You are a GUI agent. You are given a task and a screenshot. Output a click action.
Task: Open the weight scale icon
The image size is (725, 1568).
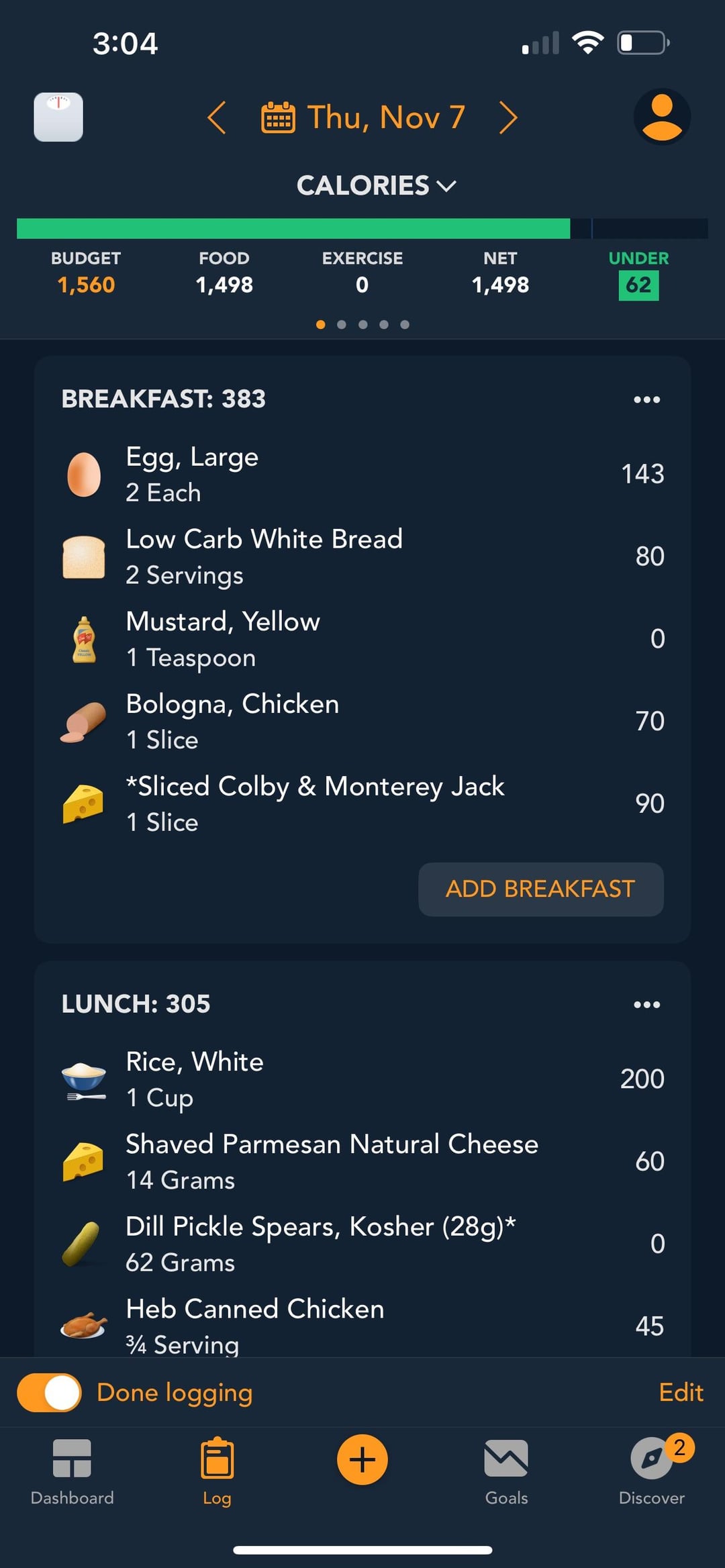(x=58, y=117)
